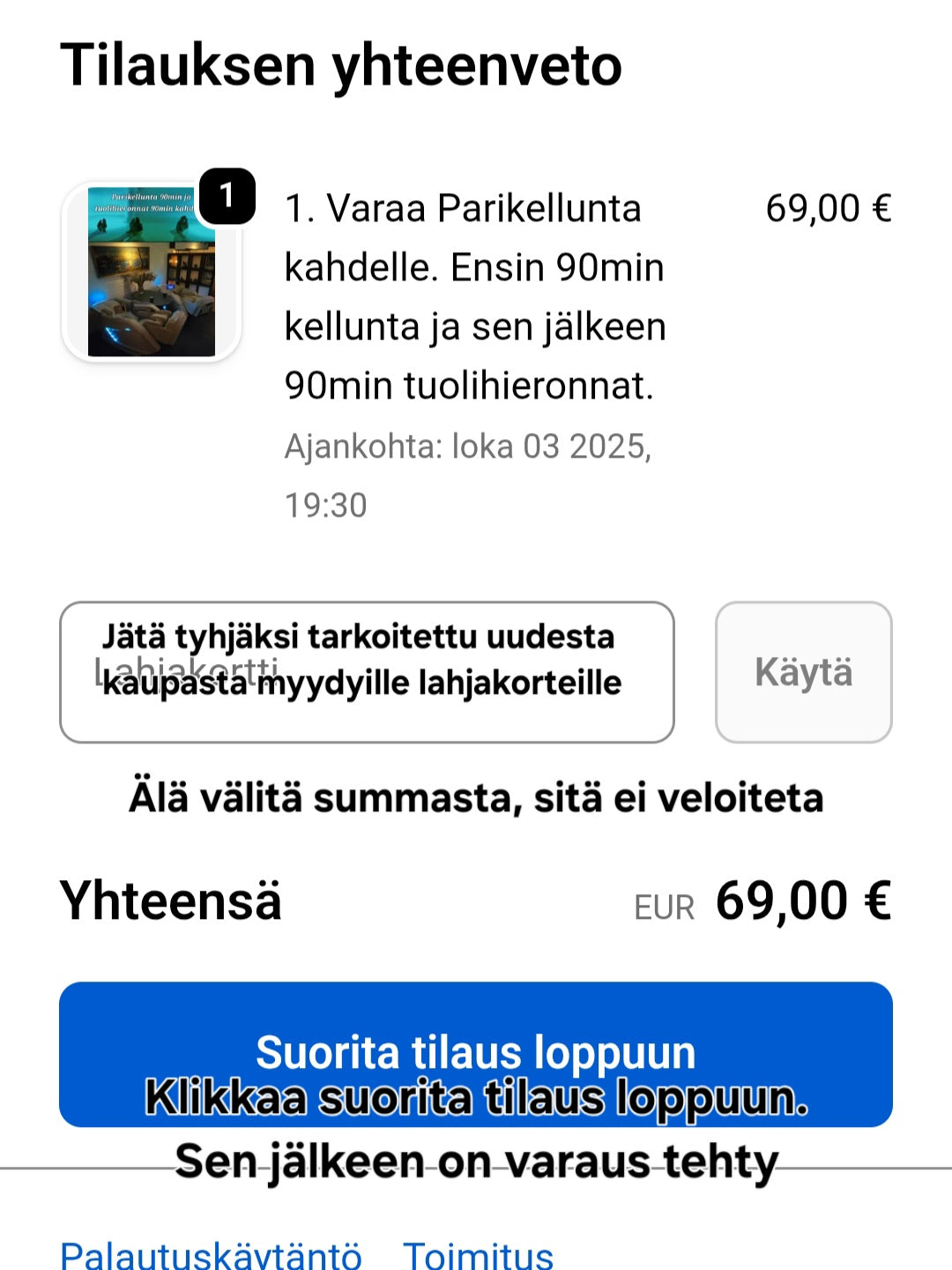Tap the Lahjakortti gift card input field
952x1270 pixels.
(366, 672)
